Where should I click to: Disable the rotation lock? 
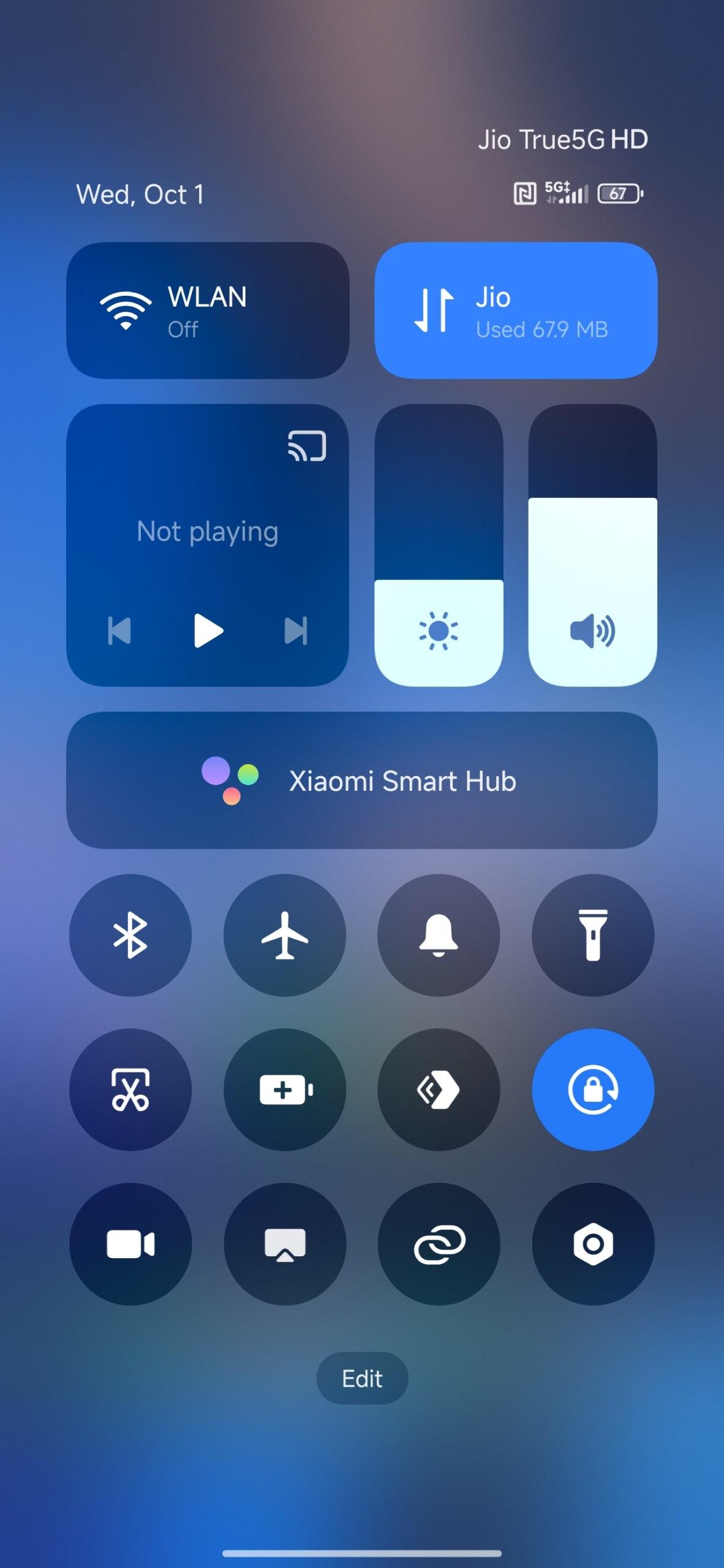tap(593, 1090)
